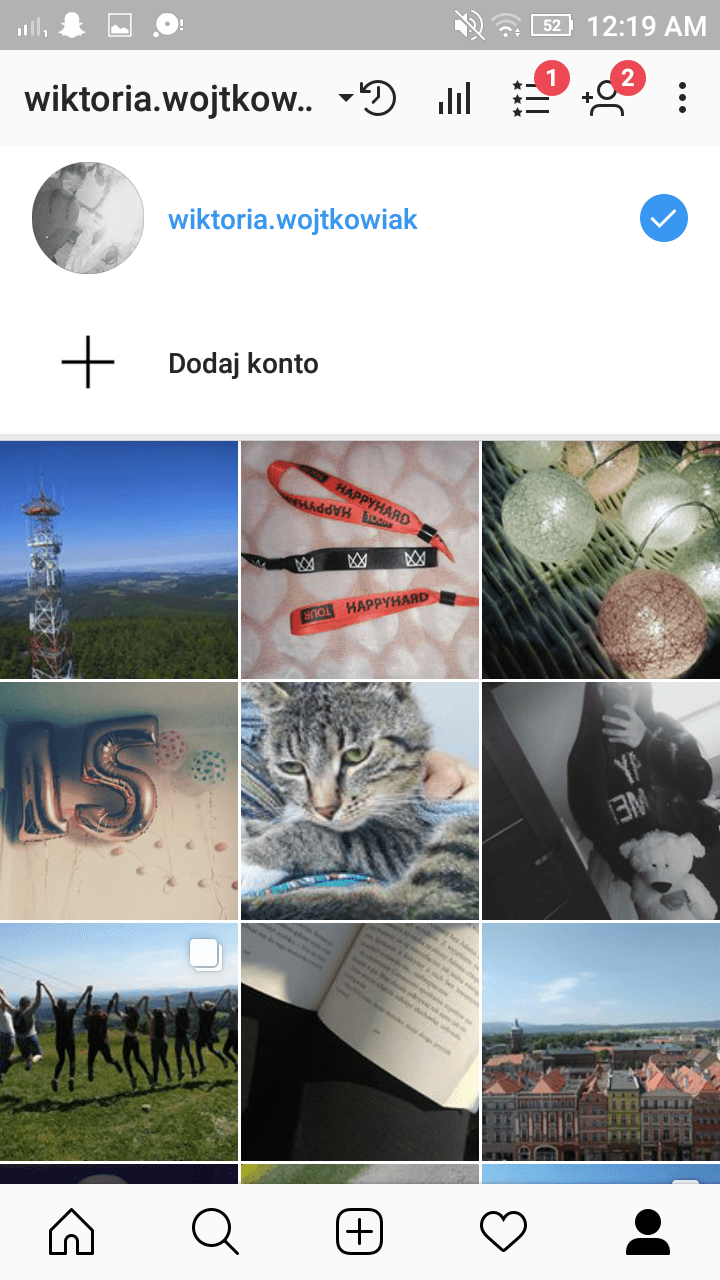
Task: Tap Dodaj konto to add account
Action: (x=243, y=363)
